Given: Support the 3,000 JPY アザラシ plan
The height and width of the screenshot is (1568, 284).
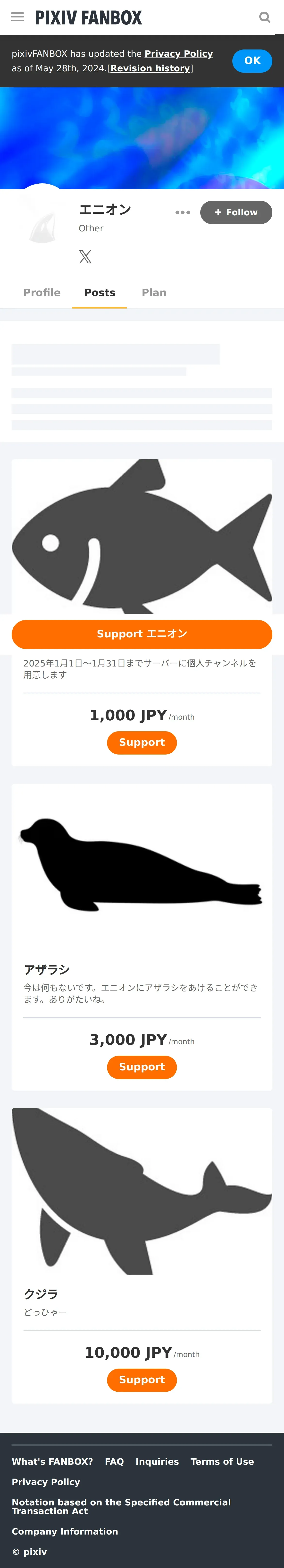Looking at the screenshot, I should pos(142,1067).
